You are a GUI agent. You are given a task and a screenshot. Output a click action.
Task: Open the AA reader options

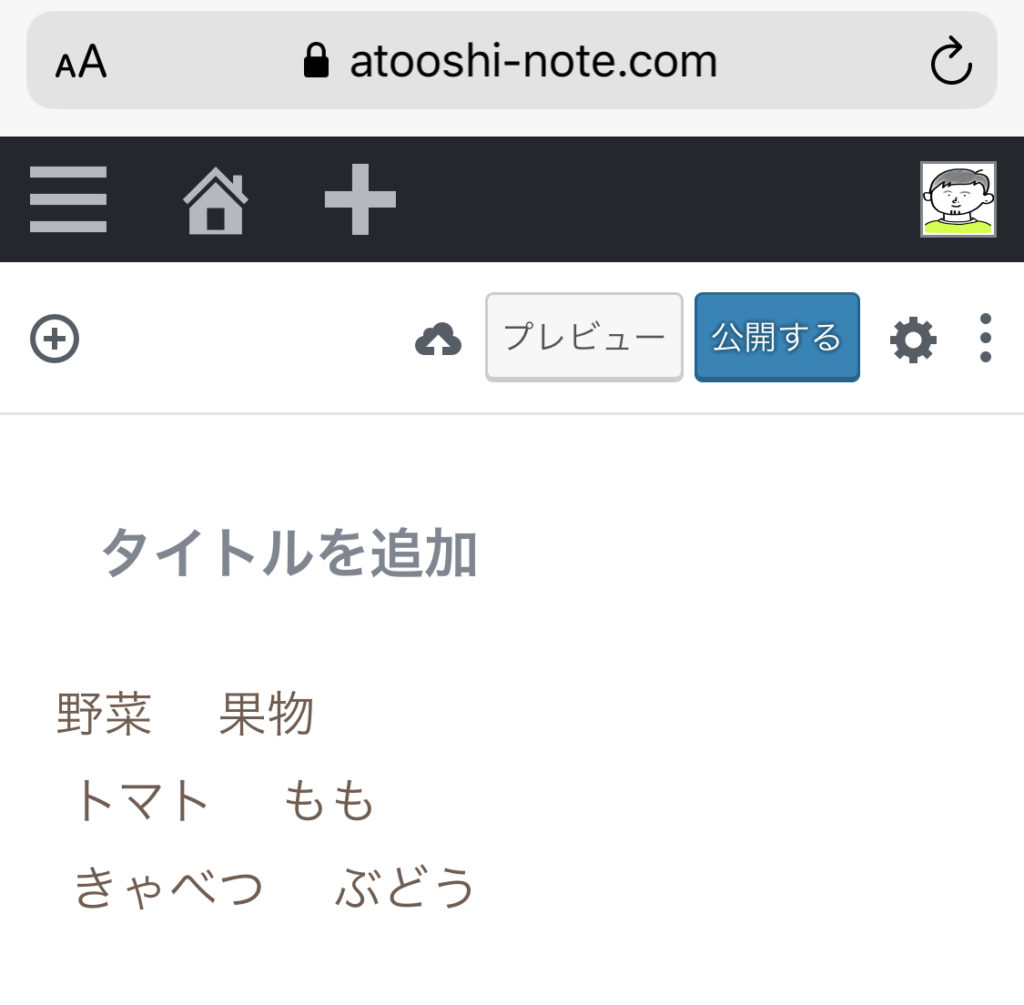[81, 63]
